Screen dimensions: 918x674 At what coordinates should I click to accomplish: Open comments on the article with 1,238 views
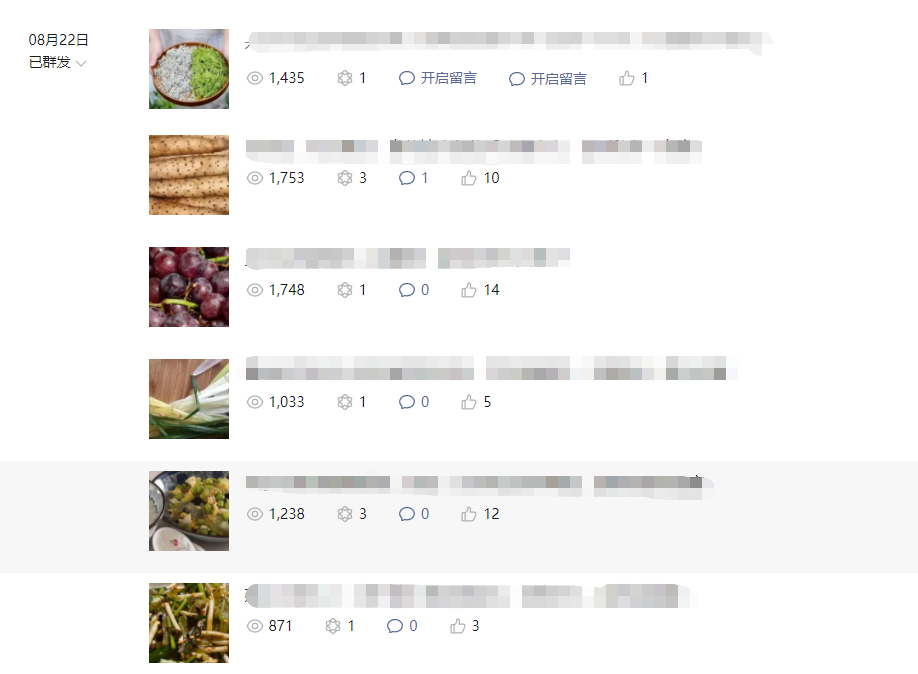[413, 514]
